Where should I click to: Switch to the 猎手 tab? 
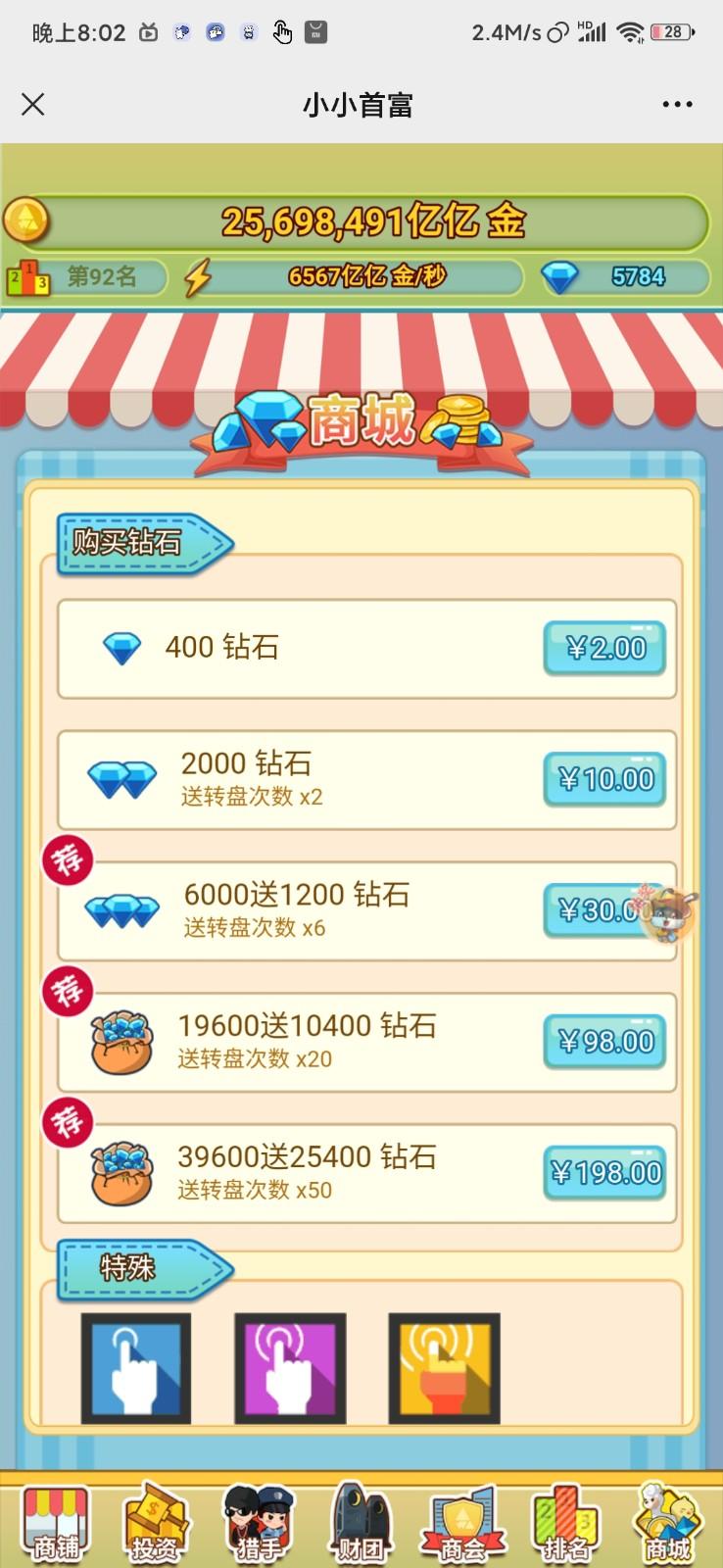tap(259, 1523)
